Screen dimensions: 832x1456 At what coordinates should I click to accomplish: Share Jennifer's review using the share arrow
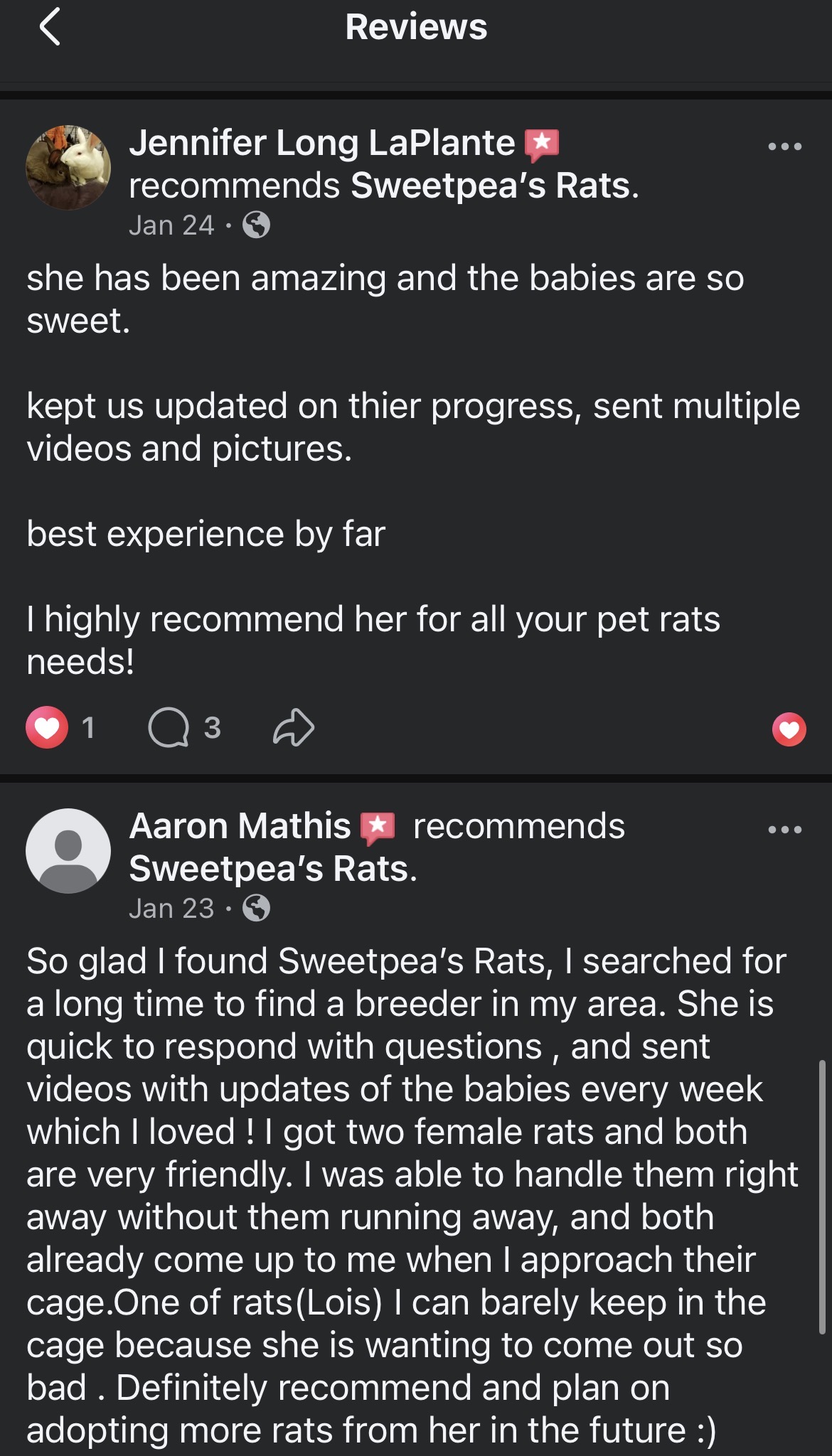(x=295, y=727)
